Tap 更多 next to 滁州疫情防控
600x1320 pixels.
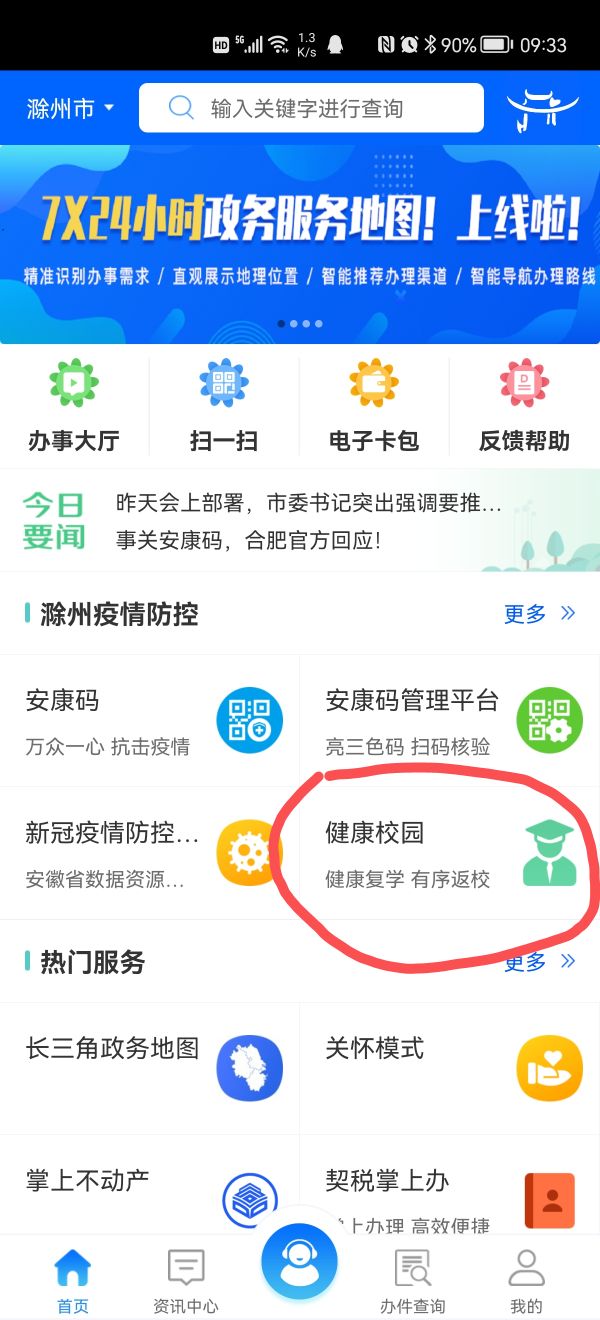[x=539, y=614]
